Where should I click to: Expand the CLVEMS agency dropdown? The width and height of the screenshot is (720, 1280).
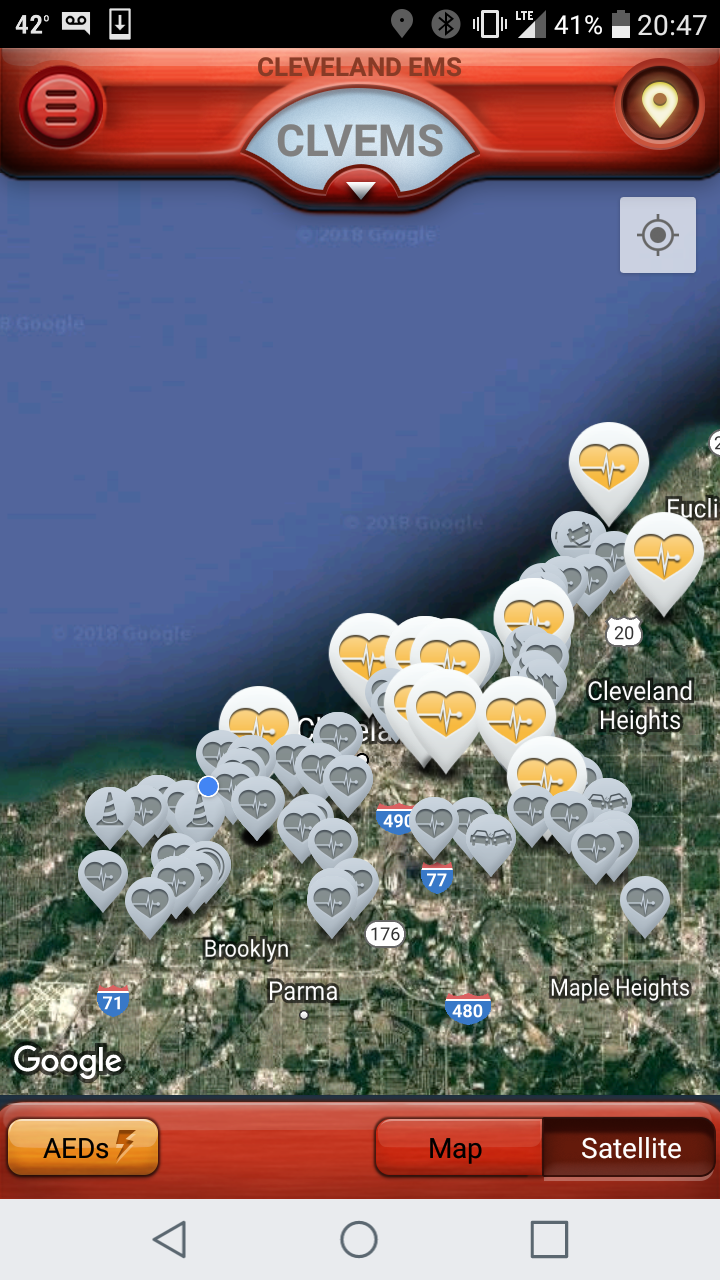[x=360, y=188]
